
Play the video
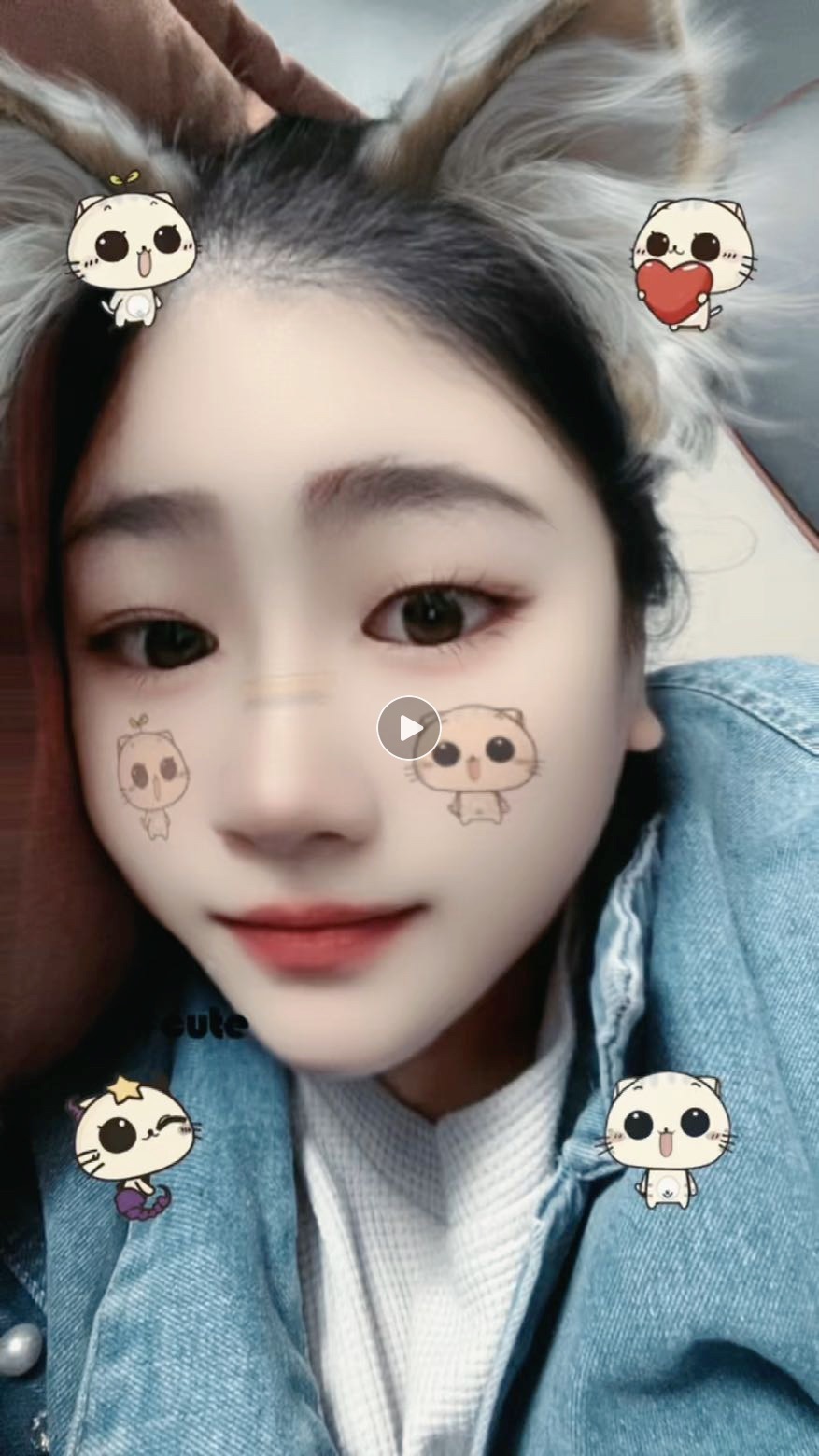tap(409, 728)
